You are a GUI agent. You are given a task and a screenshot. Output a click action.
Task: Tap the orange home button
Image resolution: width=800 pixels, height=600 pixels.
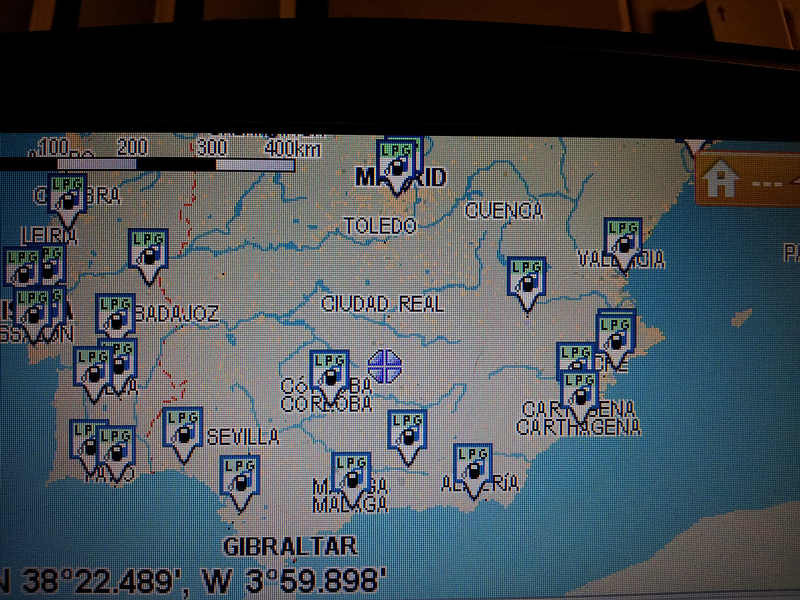point(722,180)
